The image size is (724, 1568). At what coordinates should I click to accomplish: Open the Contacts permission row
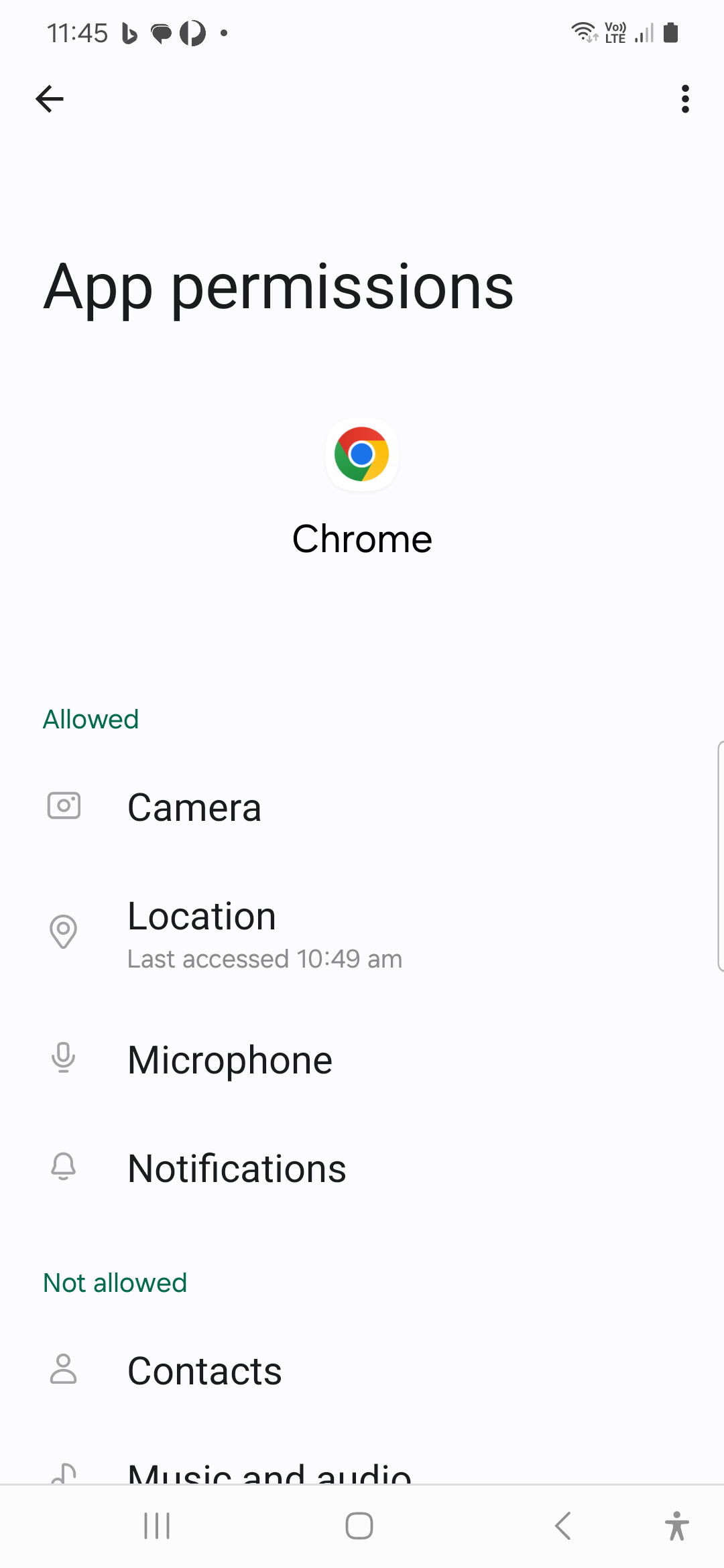click(x=362, y=1370)
